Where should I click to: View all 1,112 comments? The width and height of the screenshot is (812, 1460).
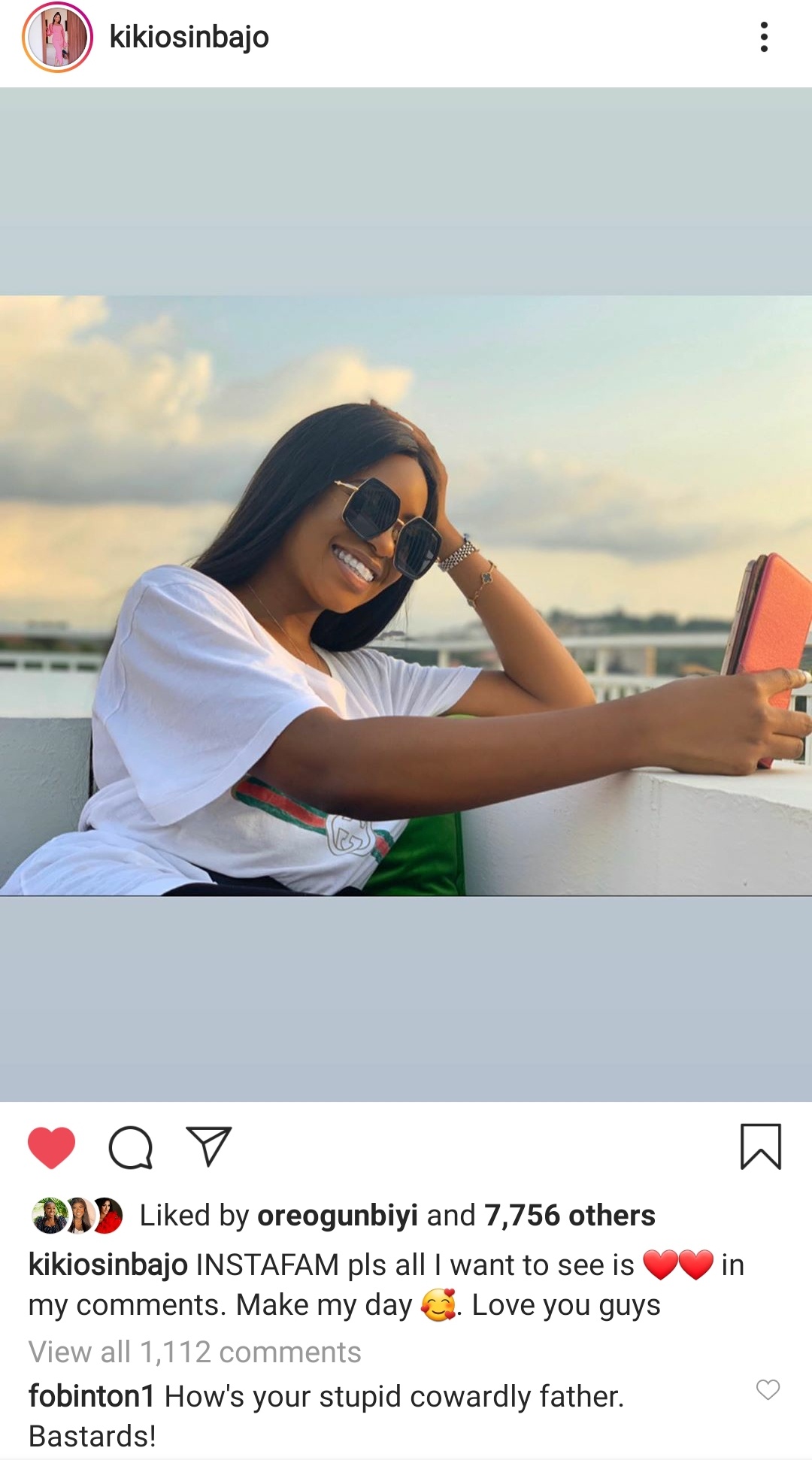(x=195, y=1352)
